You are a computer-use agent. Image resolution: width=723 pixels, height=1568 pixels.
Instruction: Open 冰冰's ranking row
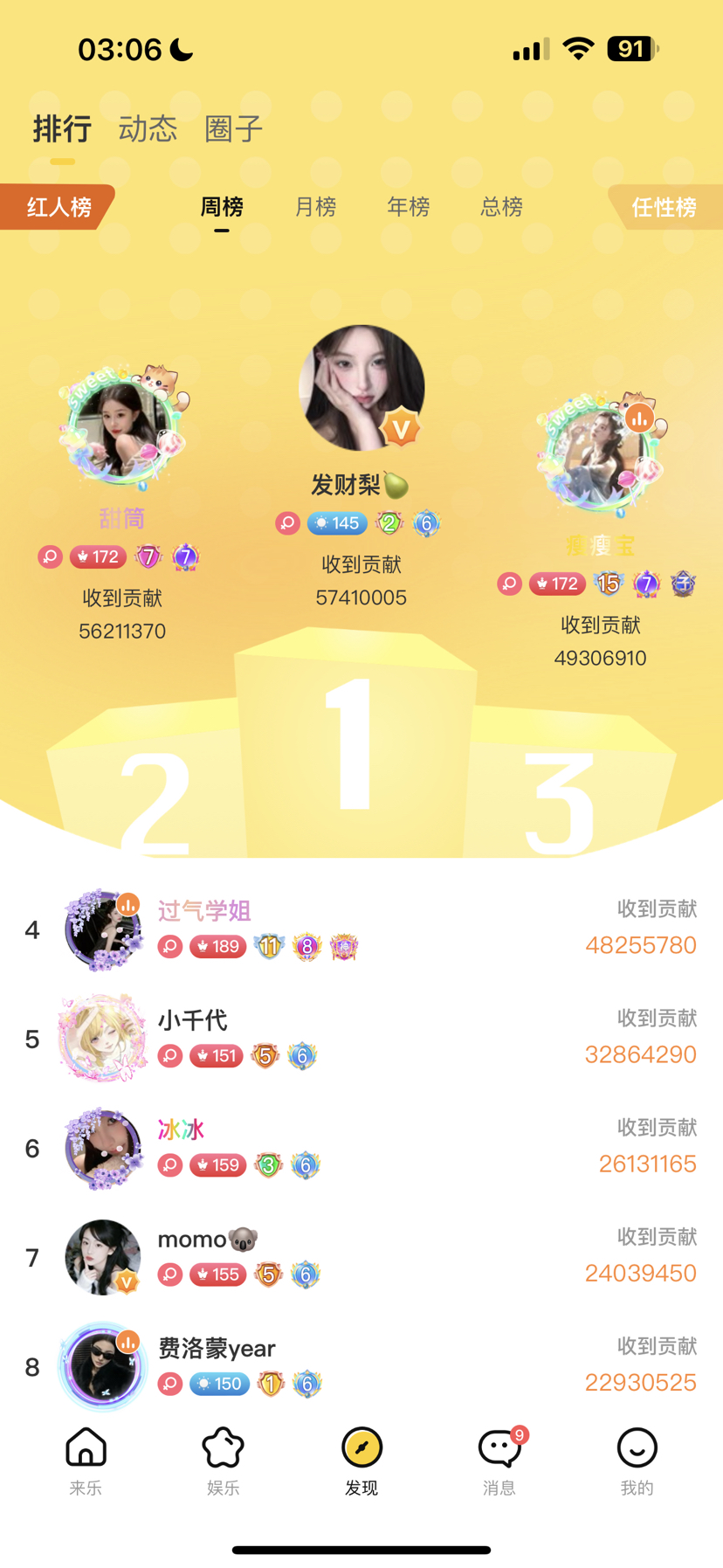361,1148
